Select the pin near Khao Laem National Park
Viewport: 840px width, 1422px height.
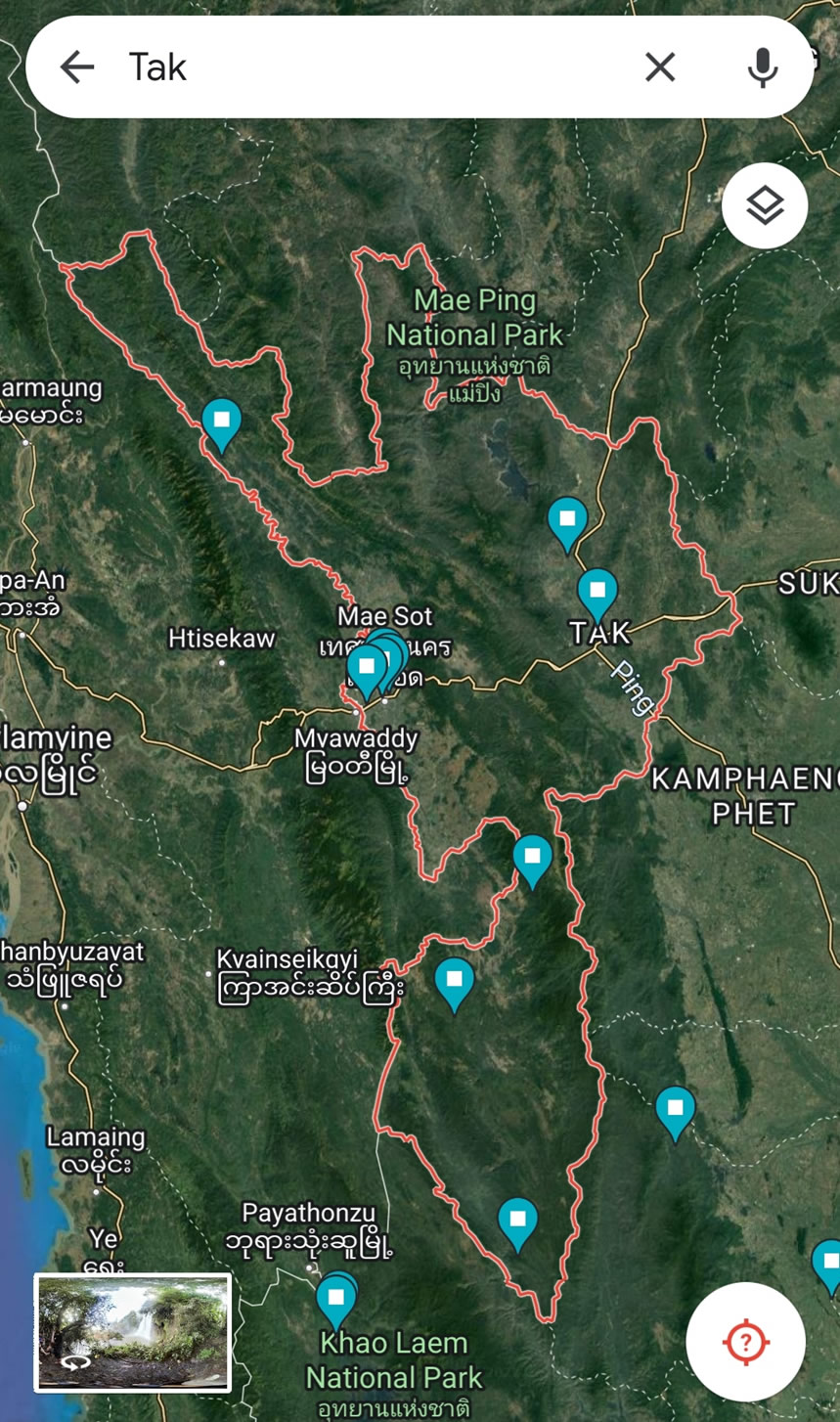tap(335, 1297)
